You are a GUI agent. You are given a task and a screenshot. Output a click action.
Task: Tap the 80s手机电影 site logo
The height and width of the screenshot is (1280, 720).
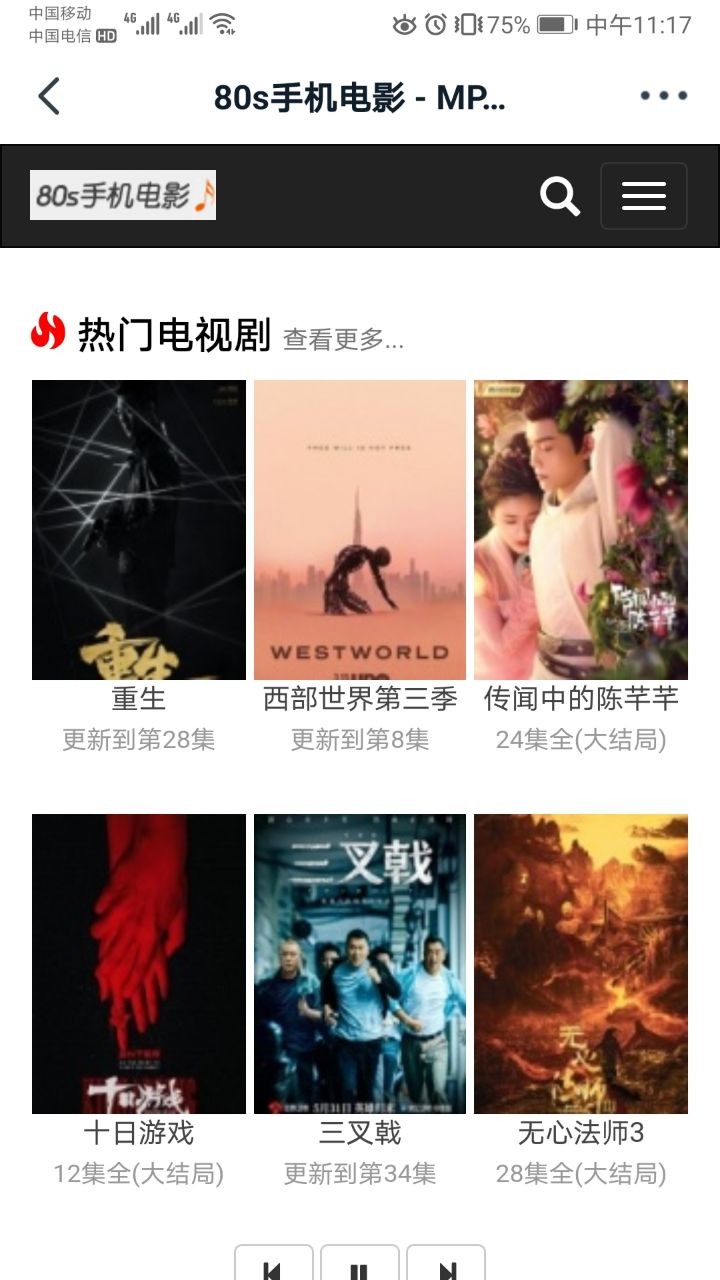tap(123, 195)
